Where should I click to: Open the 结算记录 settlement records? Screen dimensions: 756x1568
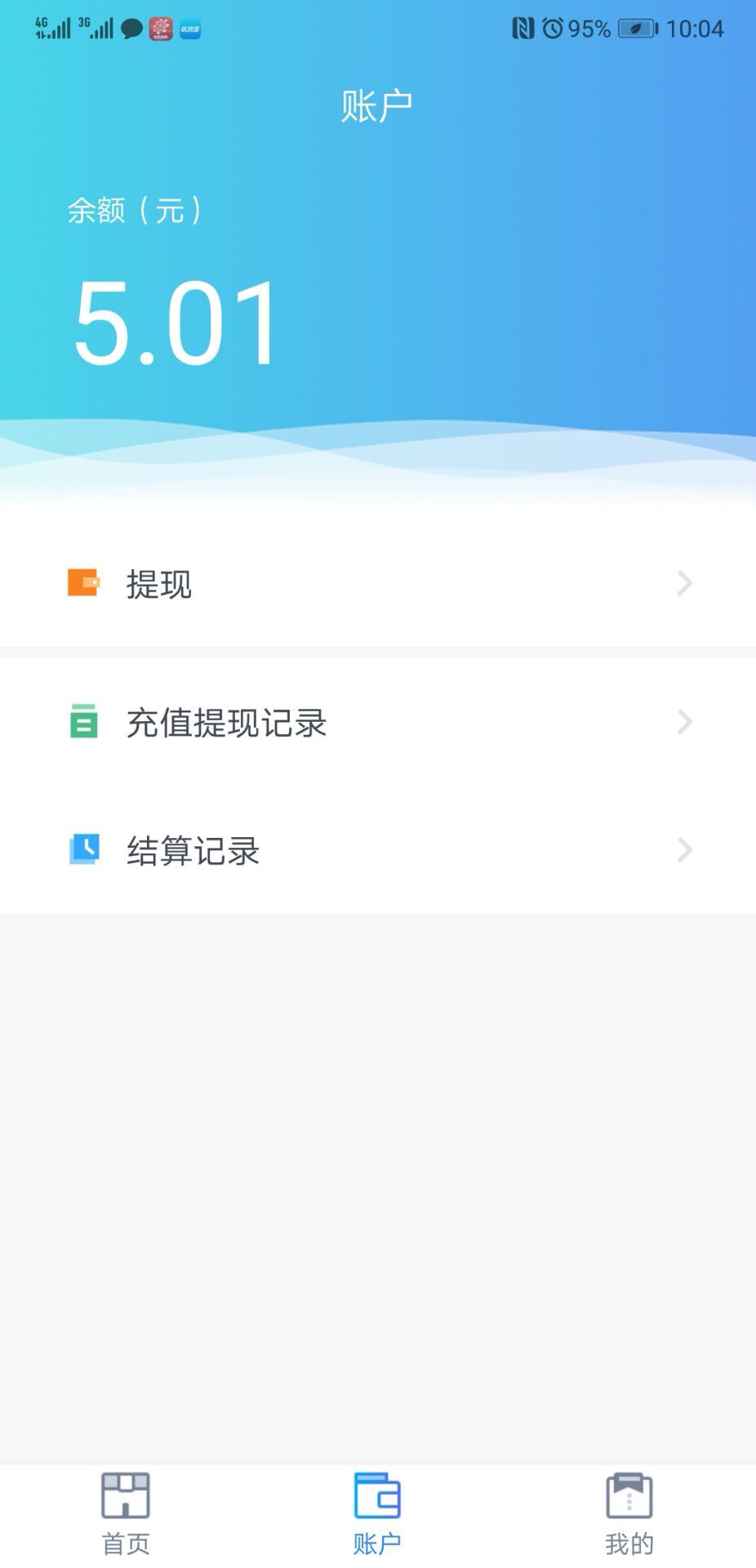tap(192, 850)
